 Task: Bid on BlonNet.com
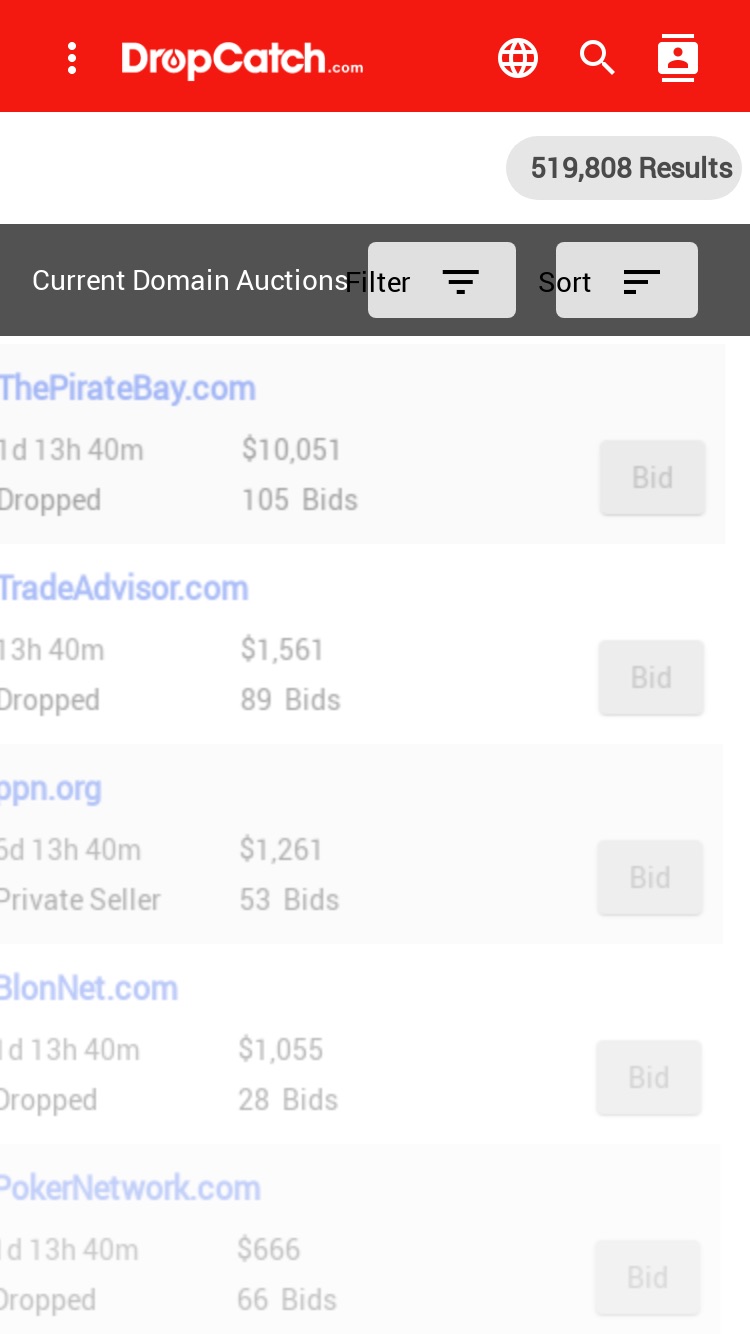point(649,1077)
